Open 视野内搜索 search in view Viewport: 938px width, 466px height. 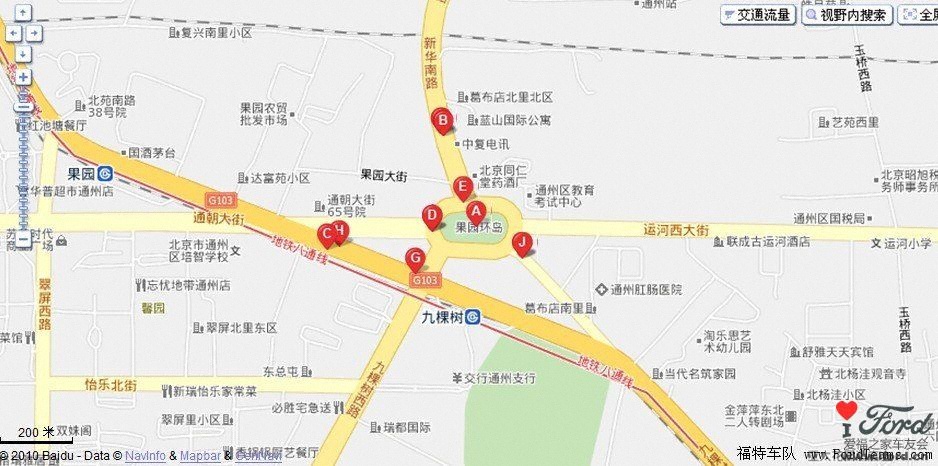(x=845, y=15)
